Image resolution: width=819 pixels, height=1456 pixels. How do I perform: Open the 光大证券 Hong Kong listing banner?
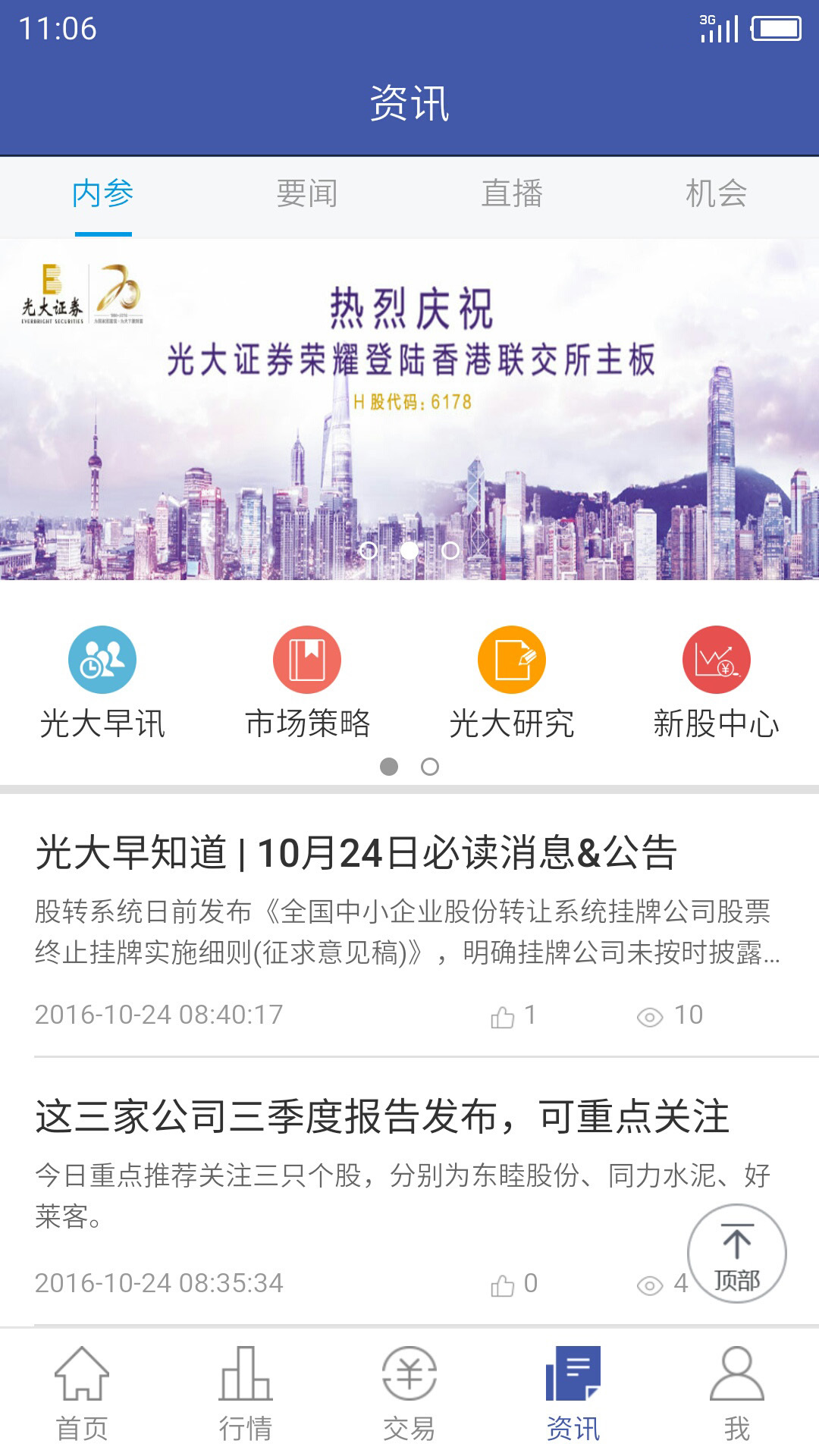tap(409, 409)
